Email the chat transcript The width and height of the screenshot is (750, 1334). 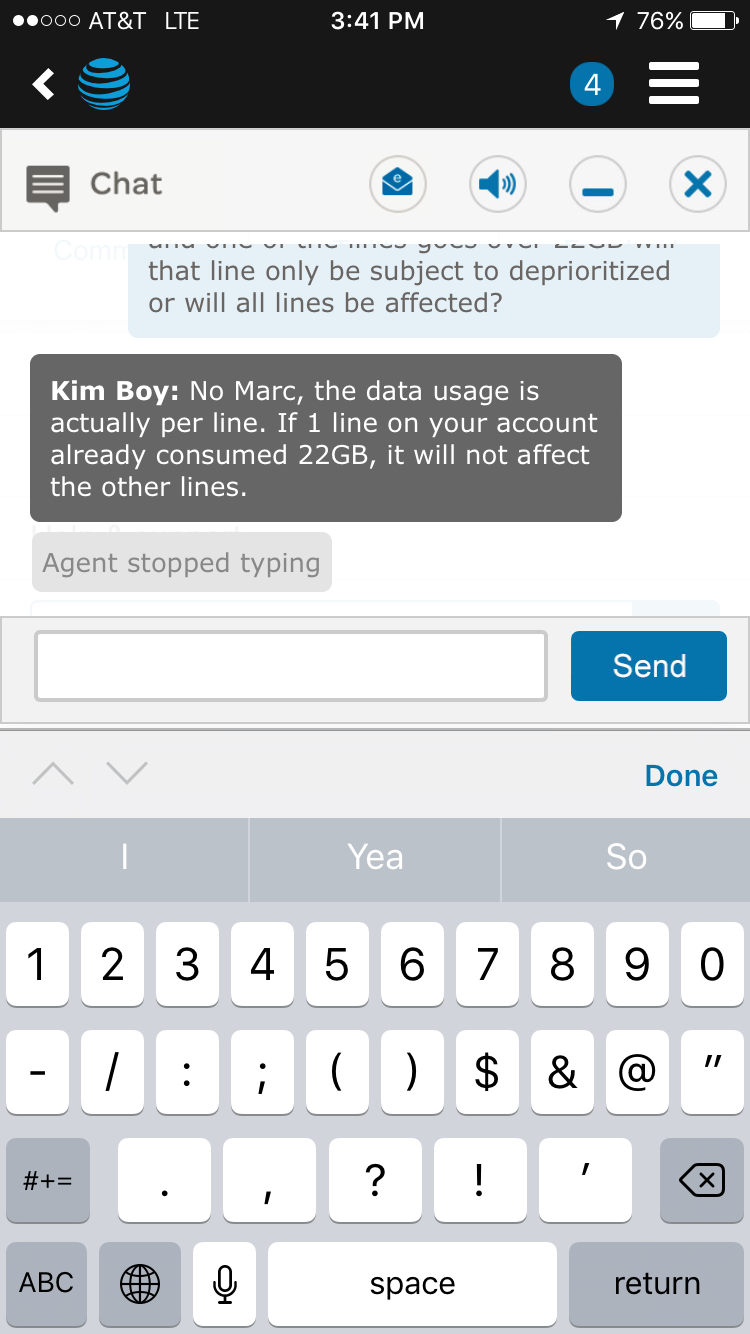(x=398, y=184)
